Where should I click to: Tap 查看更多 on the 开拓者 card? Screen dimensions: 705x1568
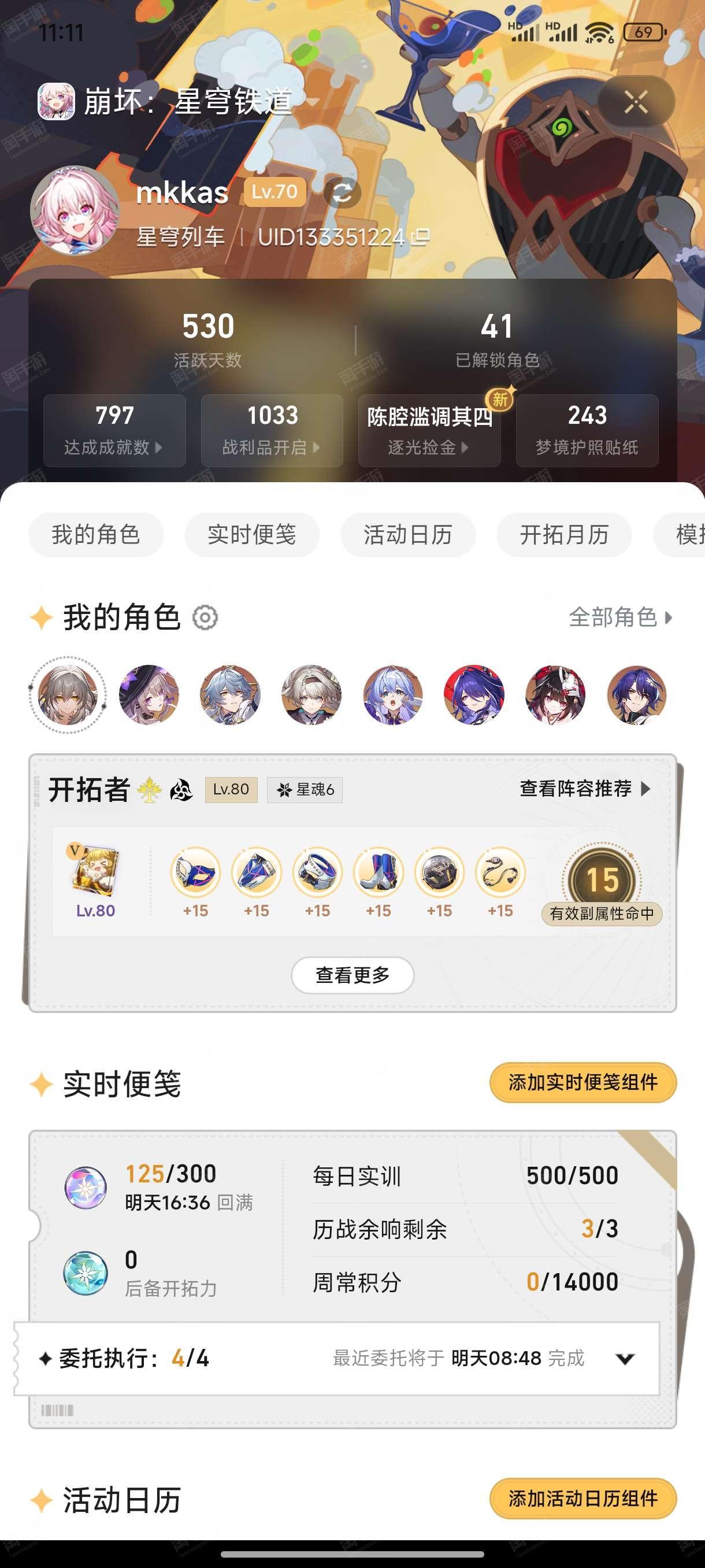point(352,975)
